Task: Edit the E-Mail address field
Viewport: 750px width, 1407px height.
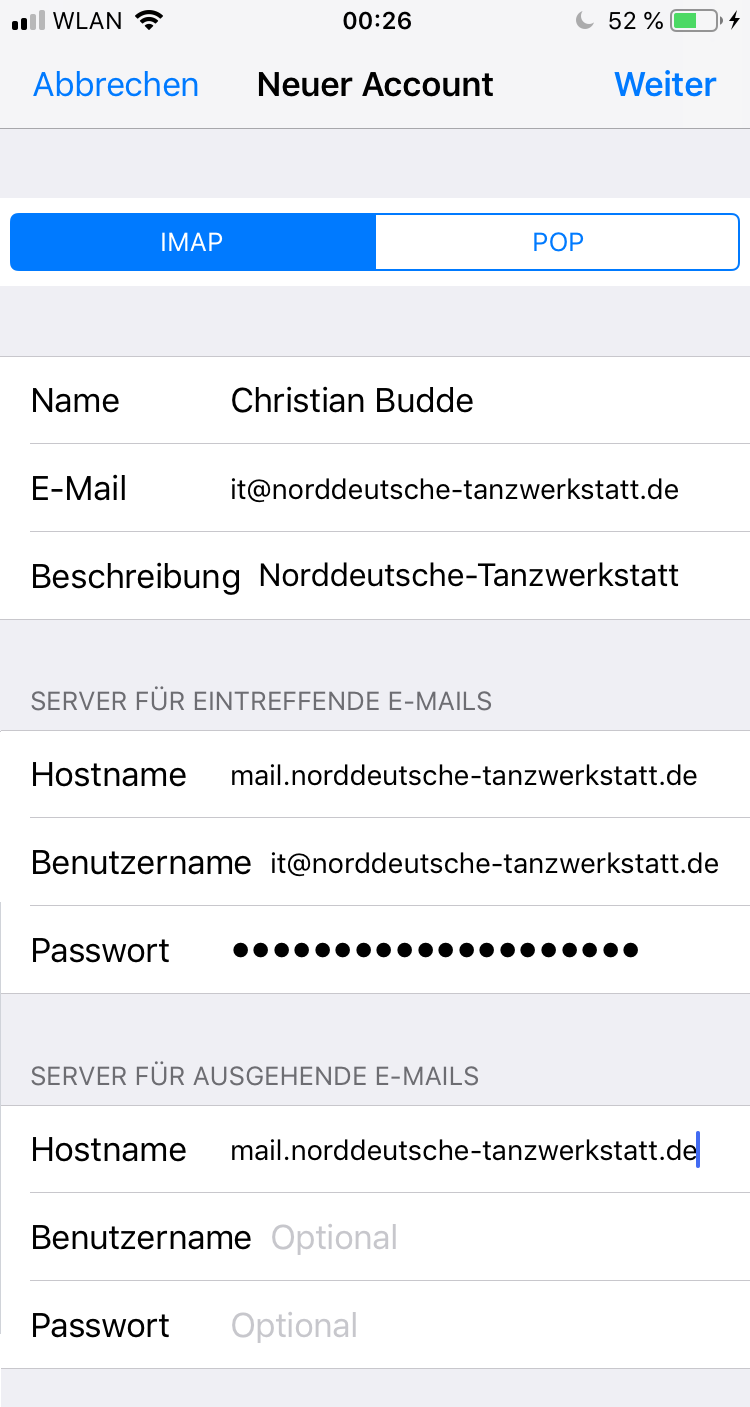Action: pyautogui.click(x=375, y=488)
